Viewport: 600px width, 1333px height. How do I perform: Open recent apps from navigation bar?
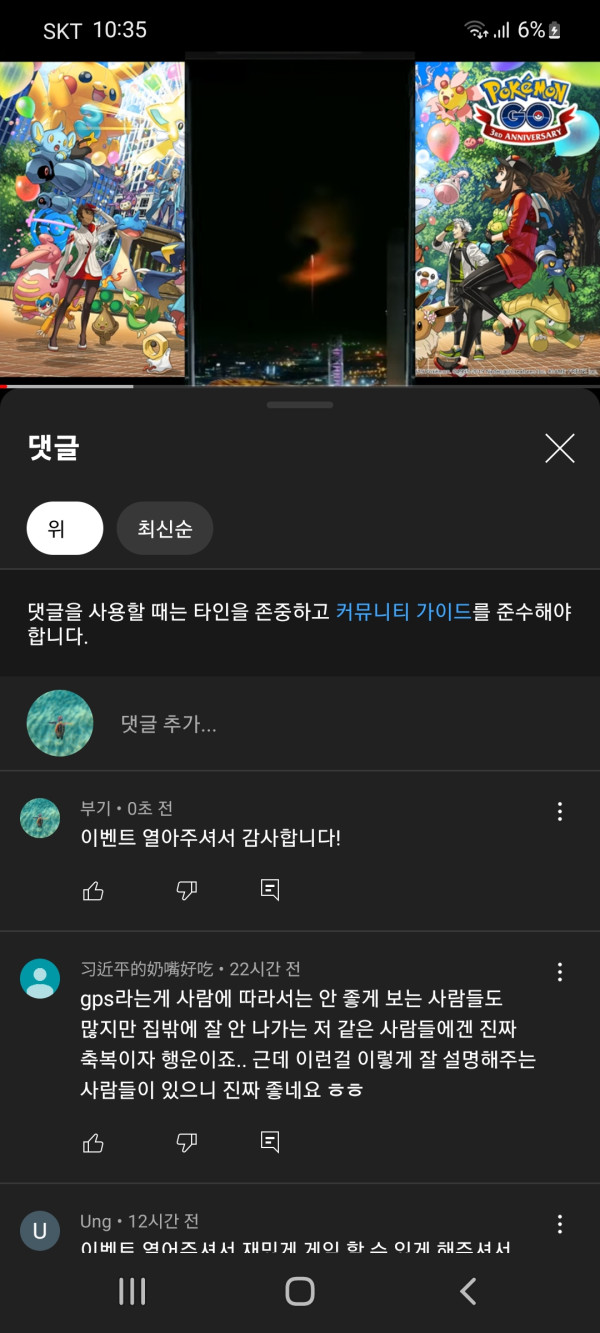[x=132, y=1291]
